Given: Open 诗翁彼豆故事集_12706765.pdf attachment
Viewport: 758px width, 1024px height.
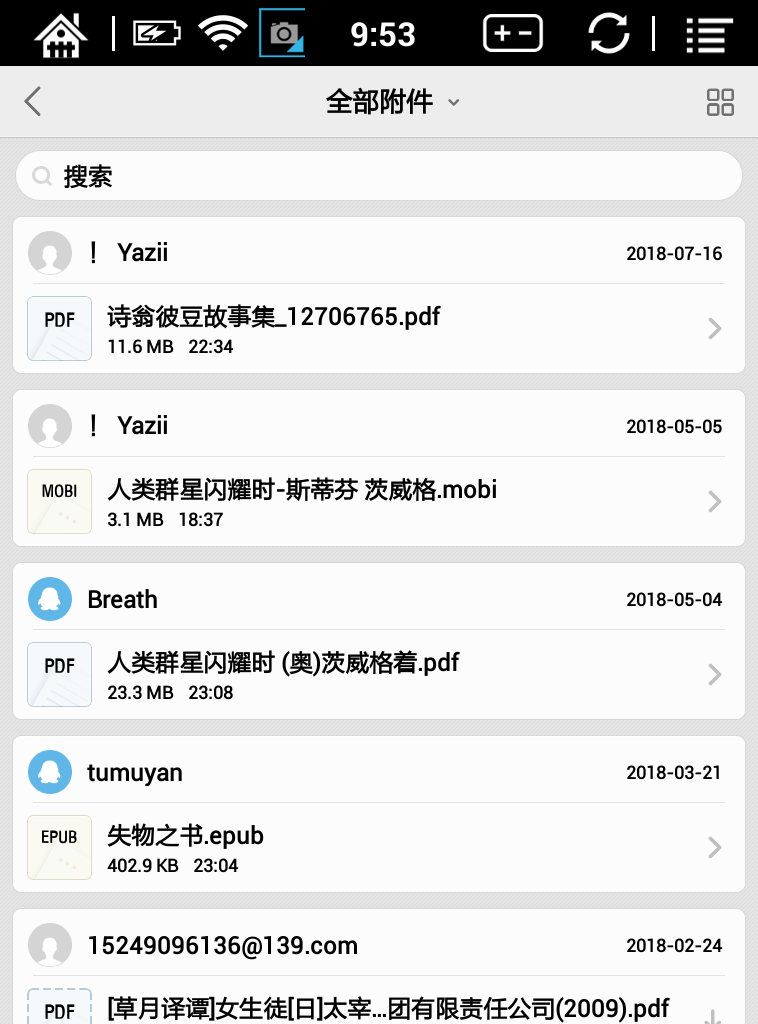Looking at the screenshot, I should point(378,329).
